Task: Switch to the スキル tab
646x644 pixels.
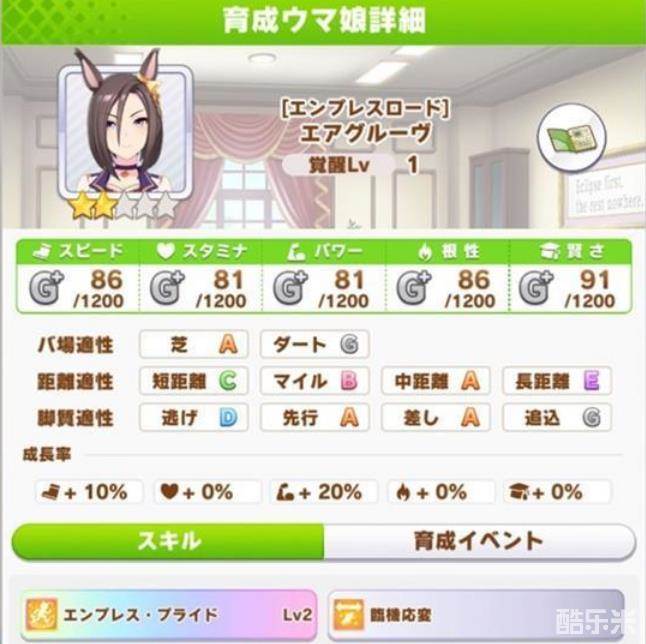Action: pos(168,541)
